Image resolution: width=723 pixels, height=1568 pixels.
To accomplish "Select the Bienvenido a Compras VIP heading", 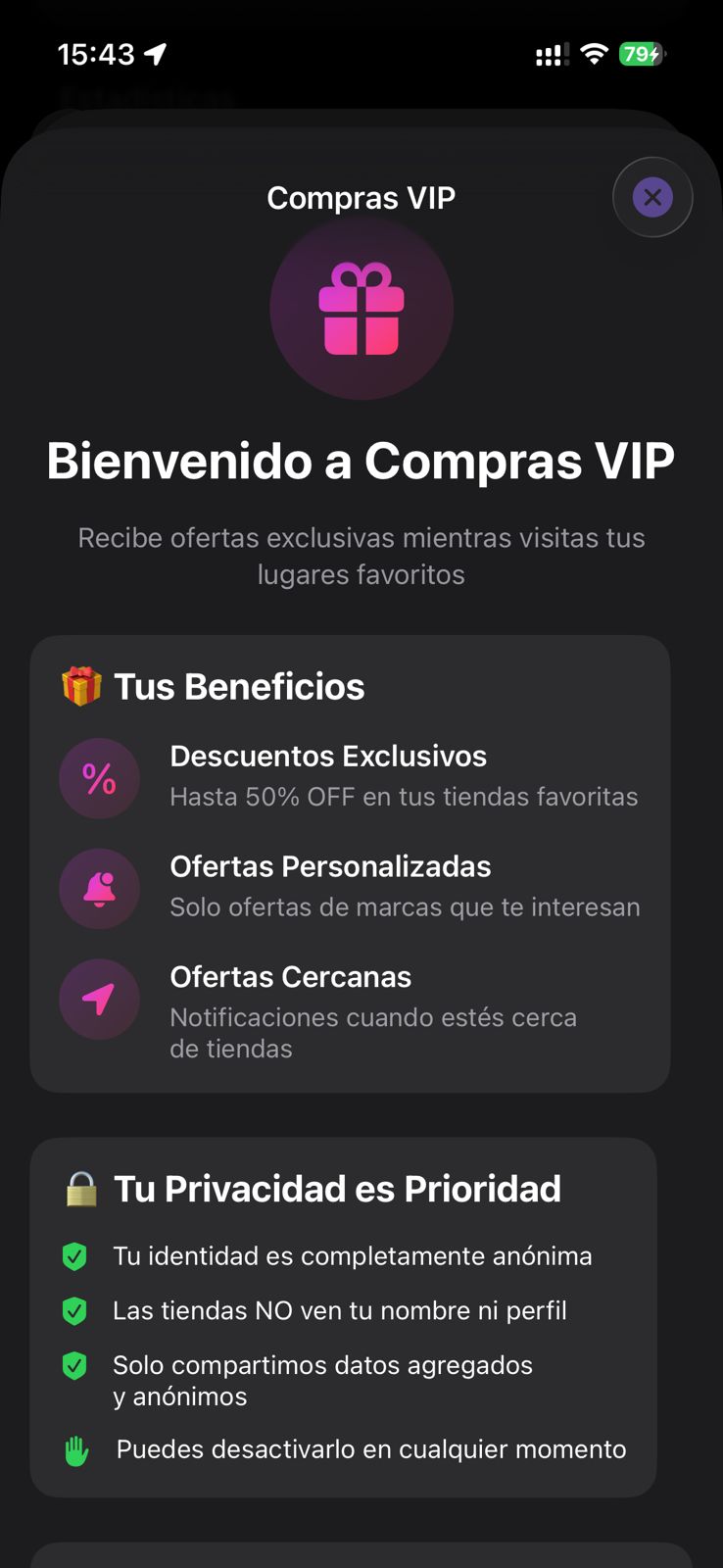I will coord(361,461).
